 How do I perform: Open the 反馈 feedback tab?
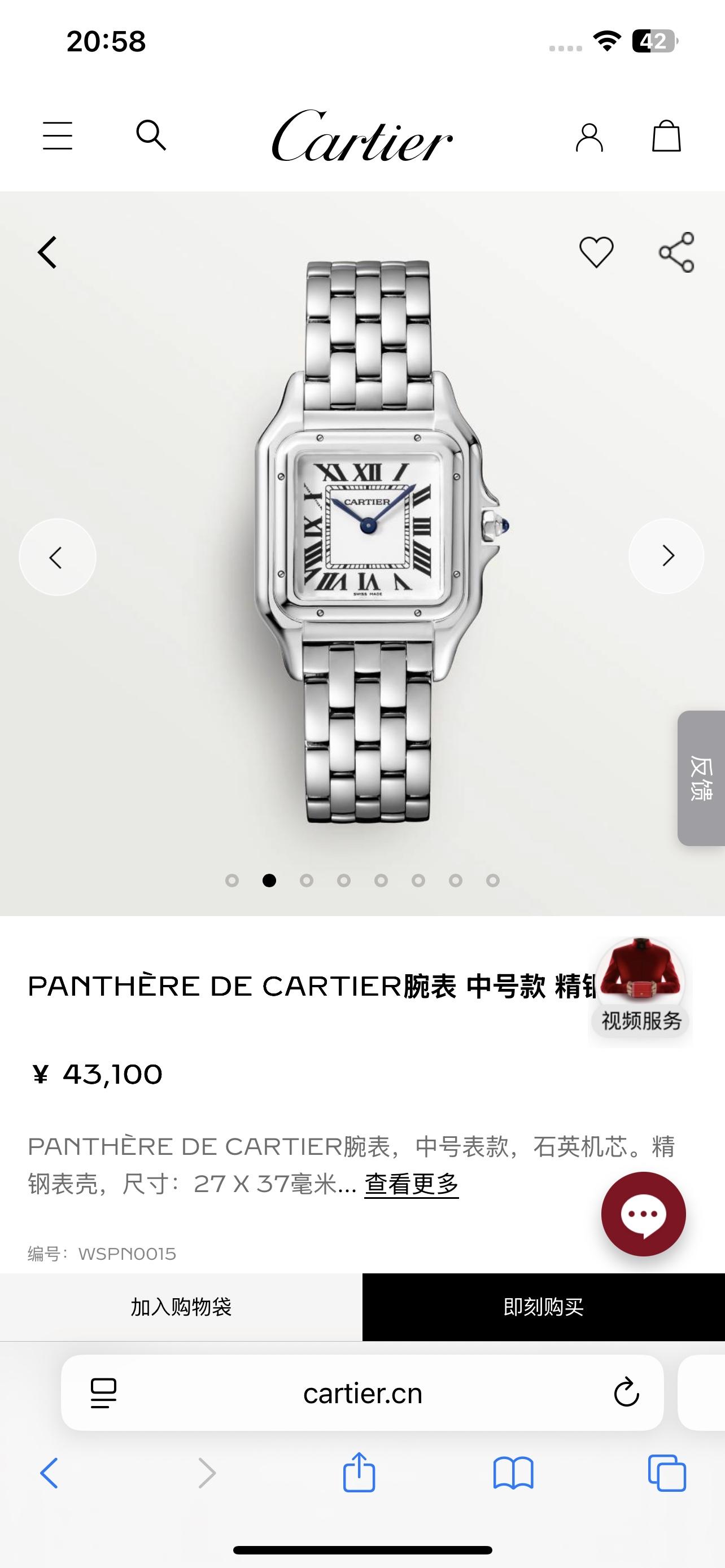tap(701, 778)
